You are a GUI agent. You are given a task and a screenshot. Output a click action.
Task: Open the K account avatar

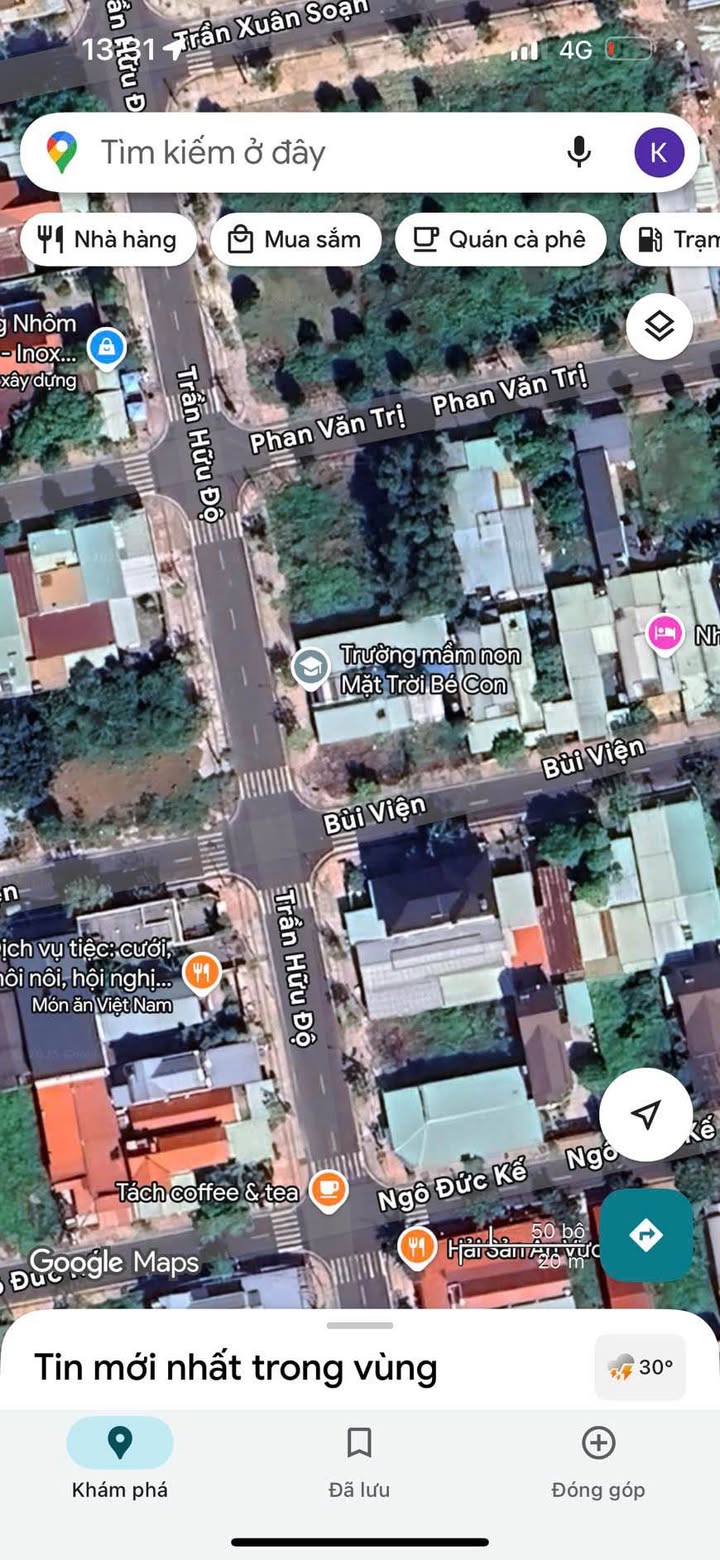pyautogui.click(x=659, y=152)
